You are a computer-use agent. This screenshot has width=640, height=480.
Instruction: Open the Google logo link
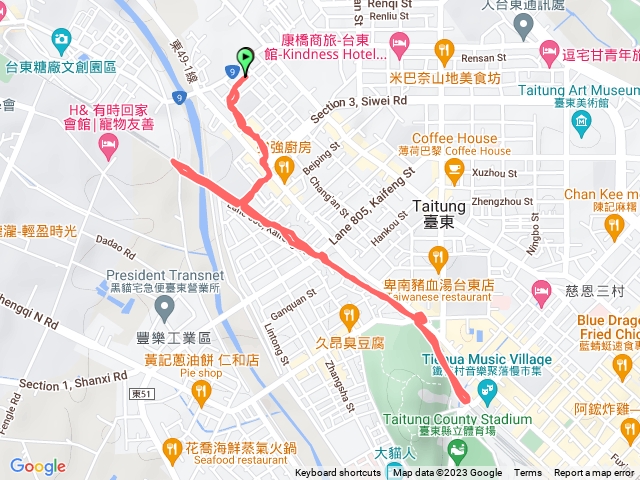[x=37, y=466]
